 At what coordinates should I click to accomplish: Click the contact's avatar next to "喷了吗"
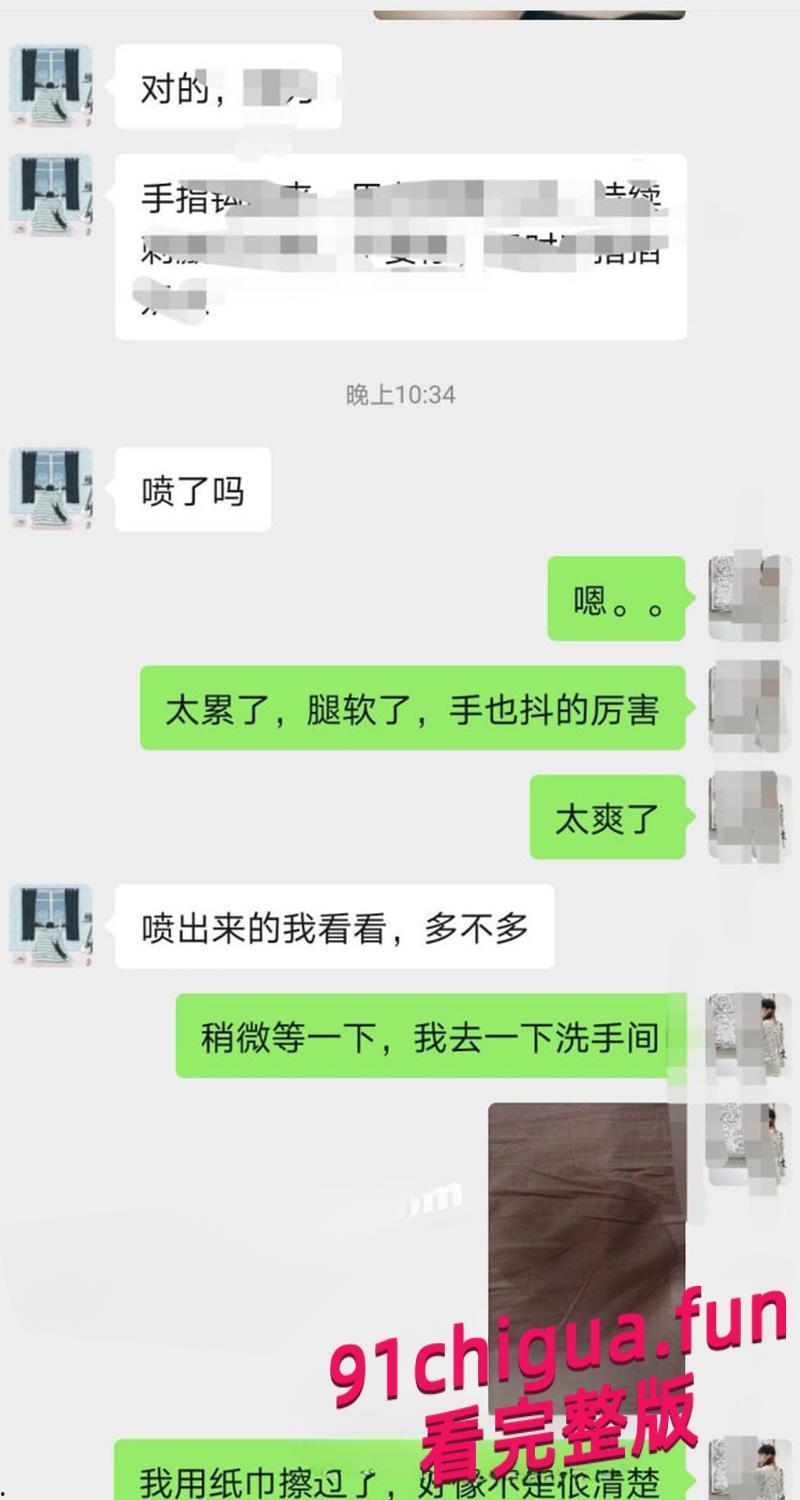tap(50, 490)
